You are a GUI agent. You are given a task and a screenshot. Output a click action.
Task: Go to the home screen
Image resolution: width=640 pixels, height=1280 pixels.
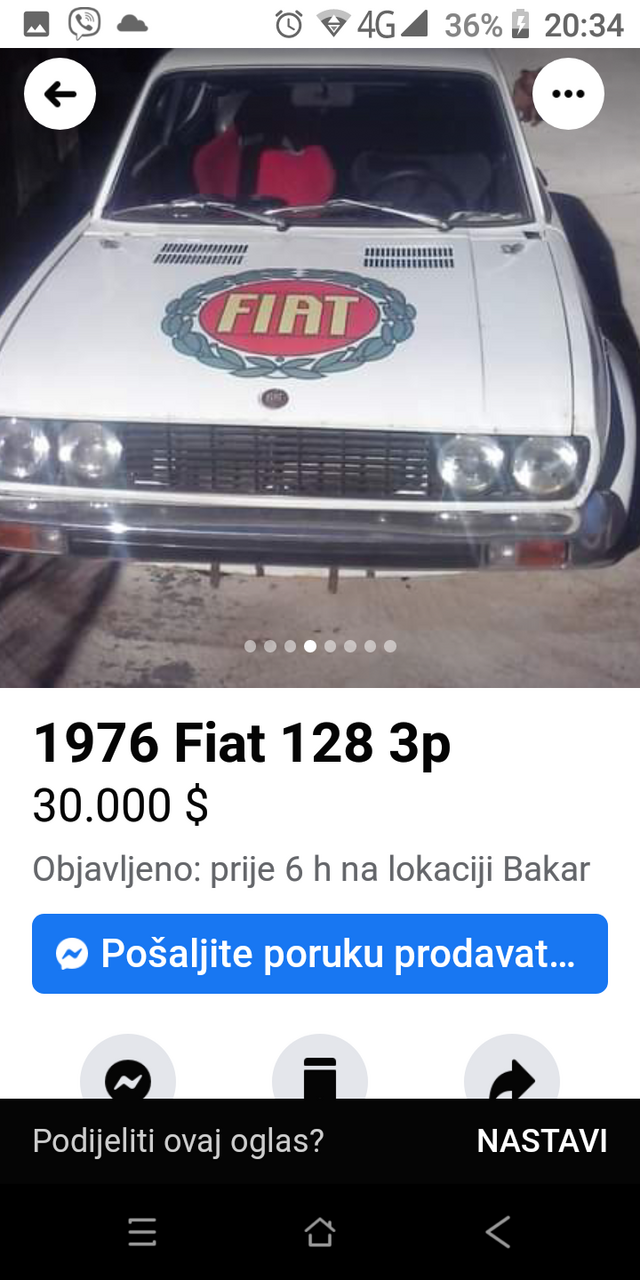[x=320, y=1232]
